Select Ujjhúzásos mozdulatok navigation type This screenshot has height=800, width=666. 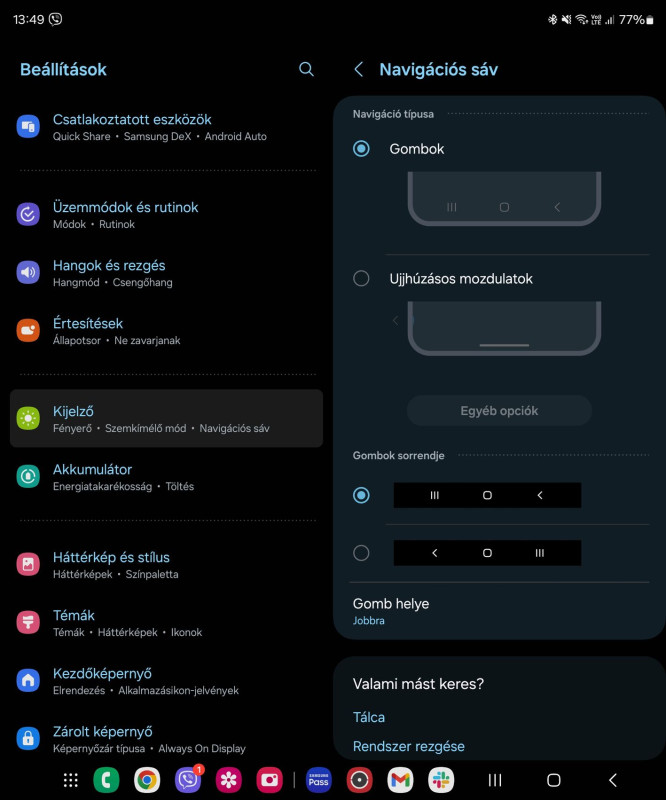[362, 279]
